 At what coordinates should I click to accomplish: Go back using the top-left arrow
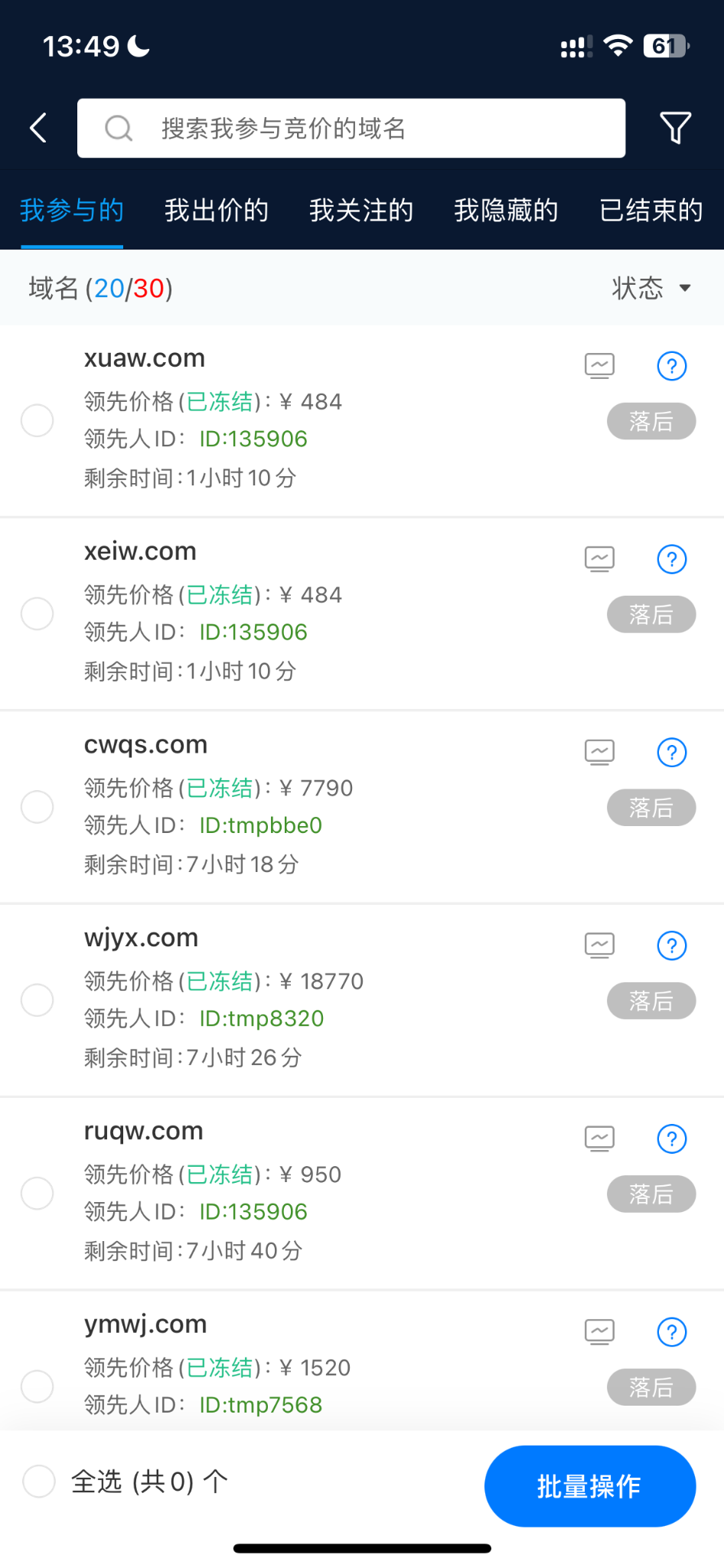[x=38, y=128]
